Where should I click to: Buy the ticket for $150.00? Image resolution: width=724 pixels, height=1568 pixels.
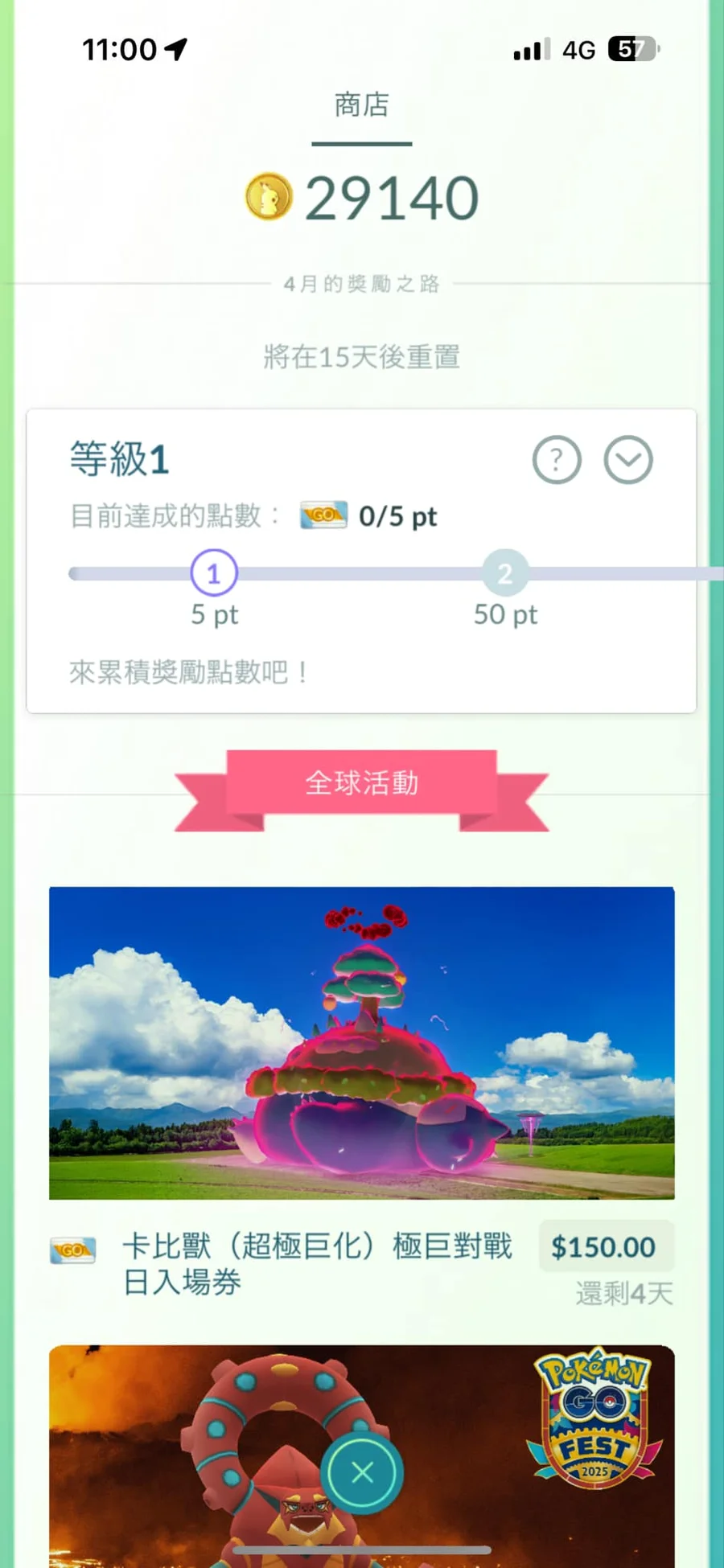pos(603,1247)
